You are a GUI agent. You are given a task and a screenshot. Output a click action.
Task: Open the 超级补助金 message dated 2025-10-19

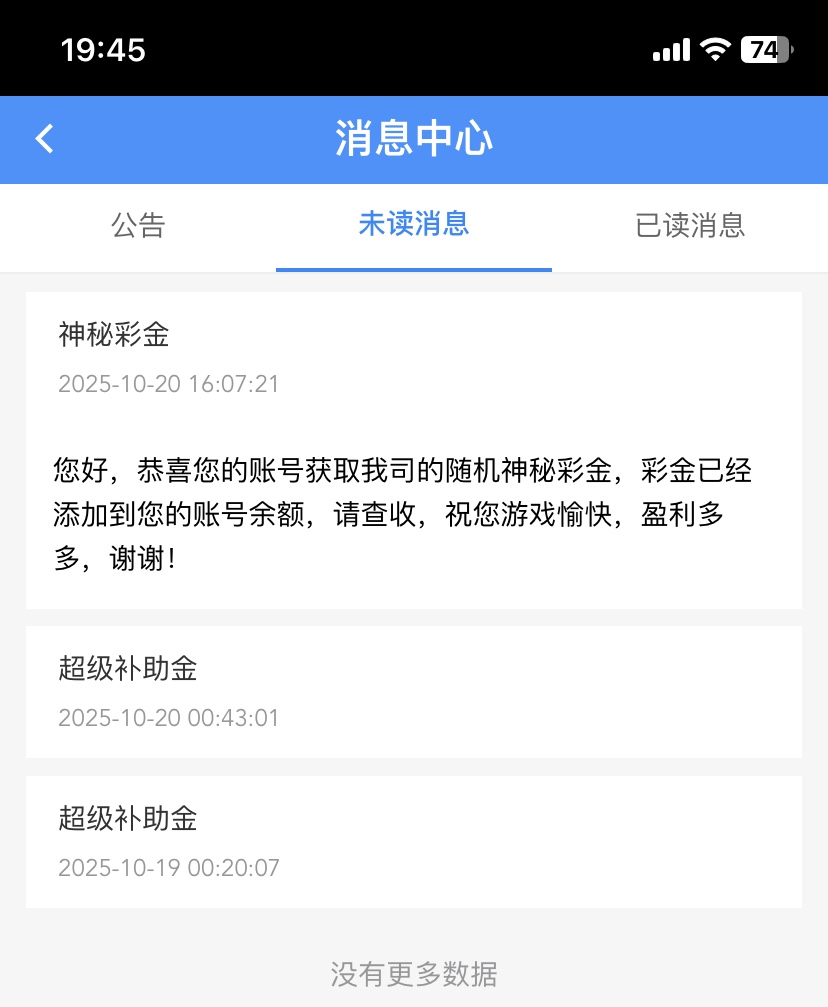click(x=413, y=842)
